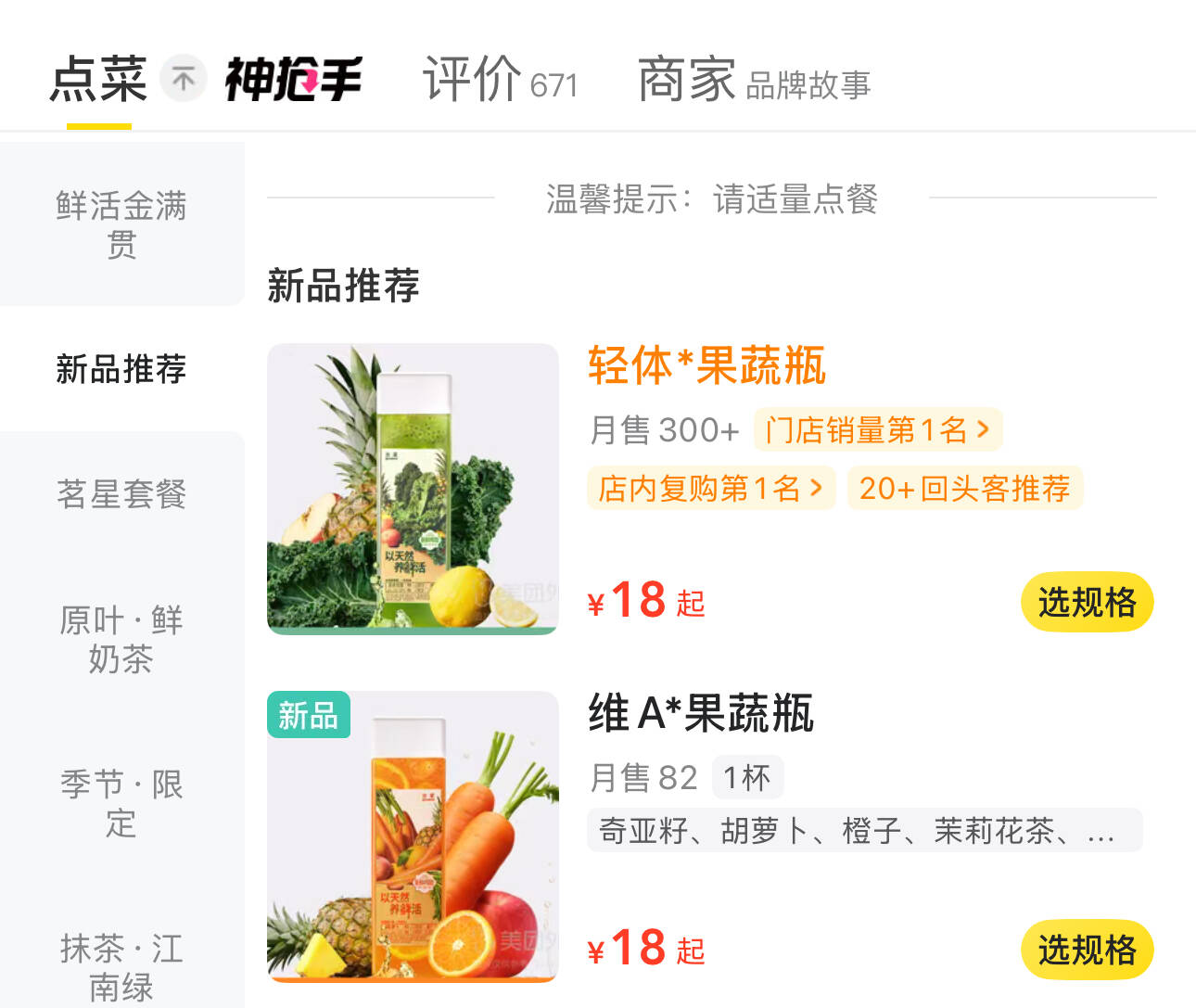The height and width of the screenshot is (1008, 1196).
Task: Go to the 季节·限定 category
Action: pyautogui.click(x=121, y=803)
